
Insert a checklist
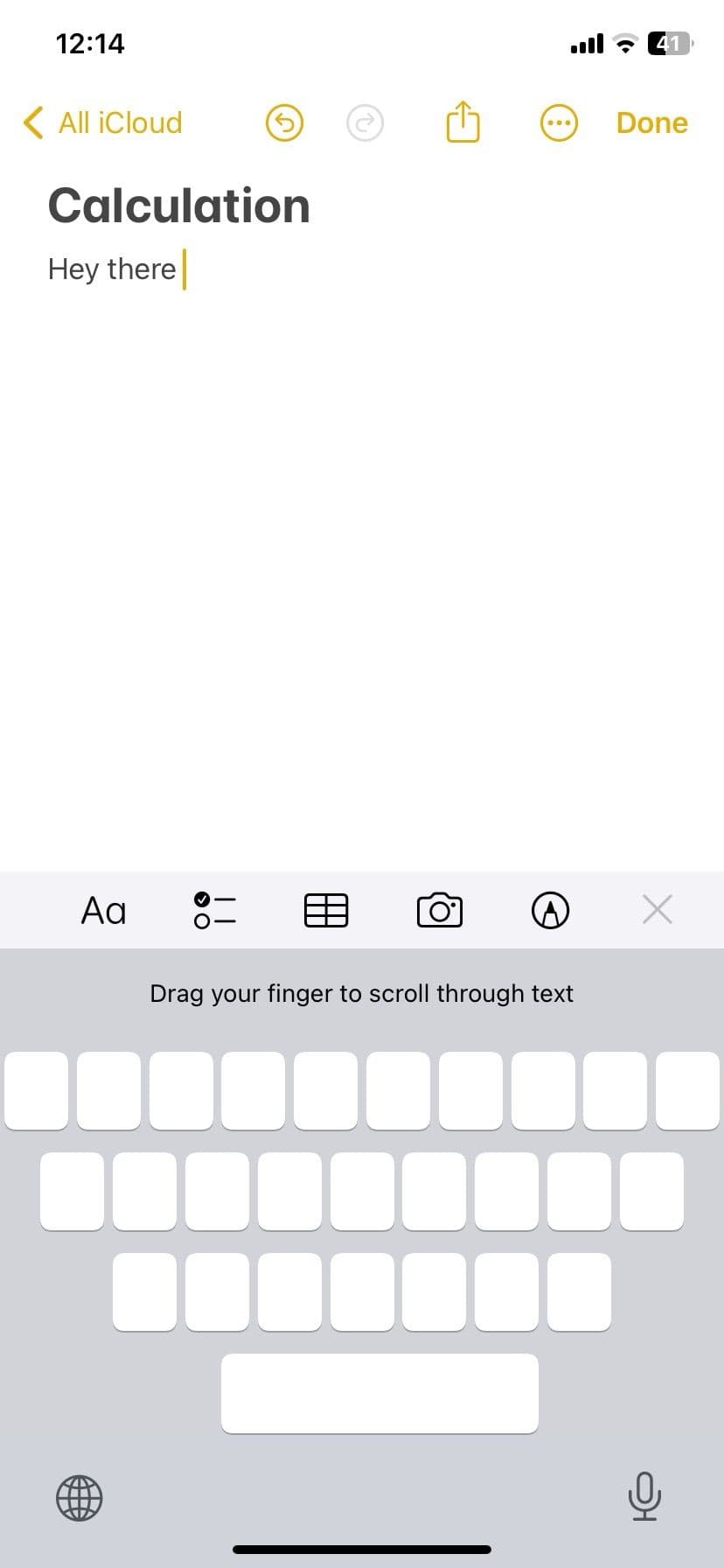coord(214,911)
